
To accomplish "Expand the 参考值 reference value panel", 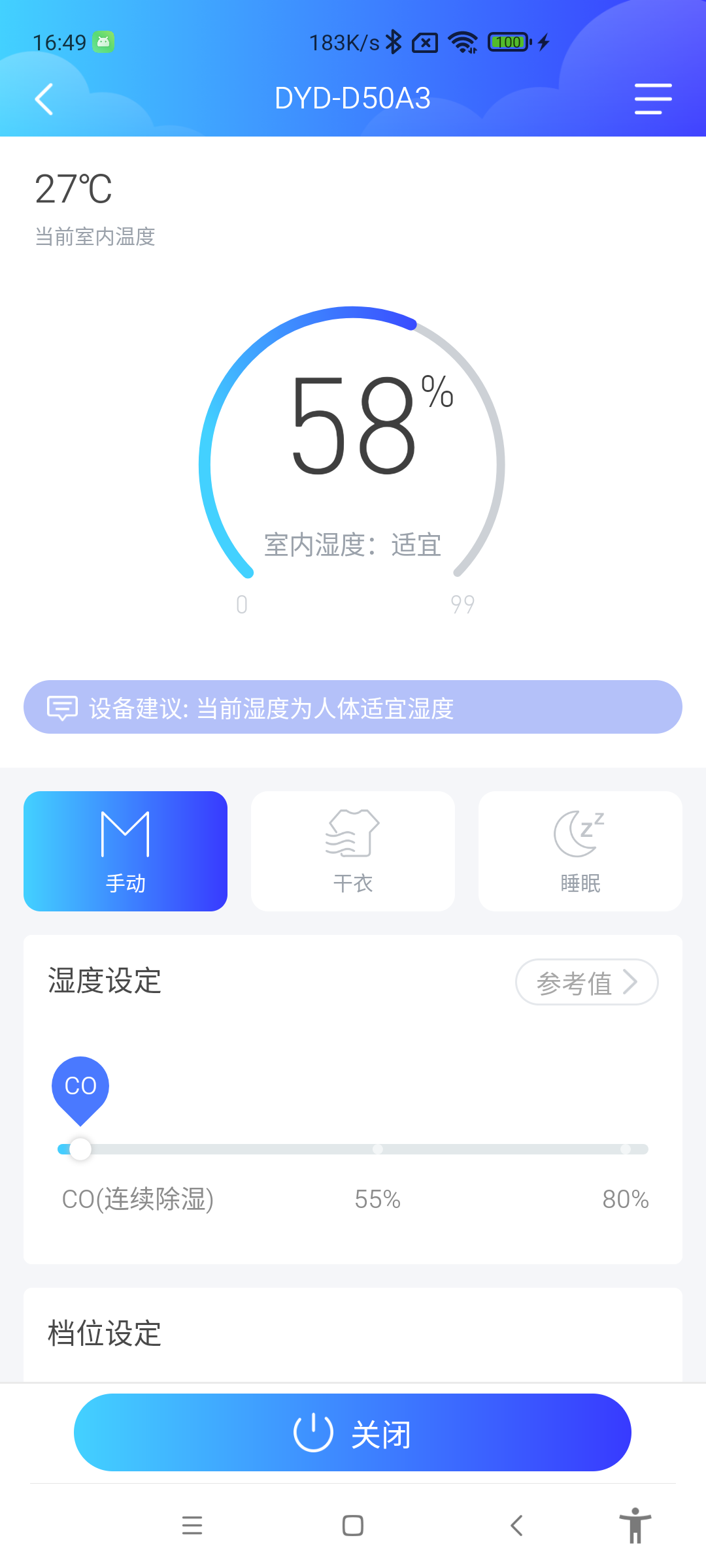I will click(586, 981).
